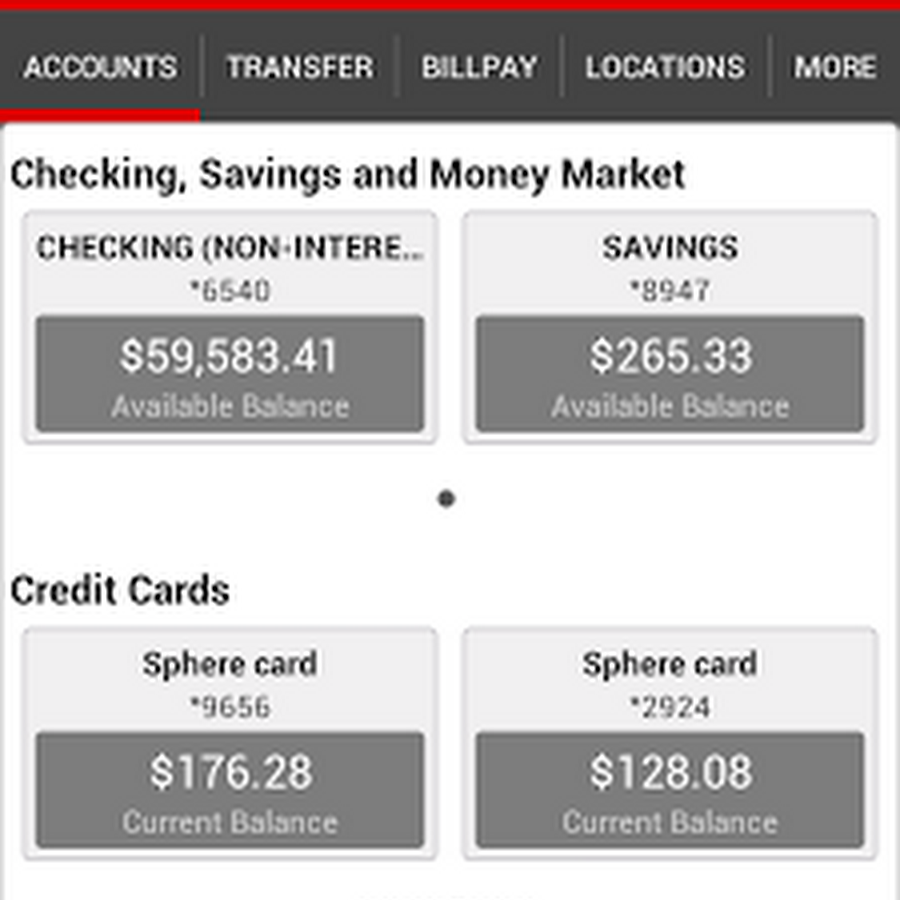900x900 pixels.
Task: Switch to the Accounts tab
Action: (100, 68)
